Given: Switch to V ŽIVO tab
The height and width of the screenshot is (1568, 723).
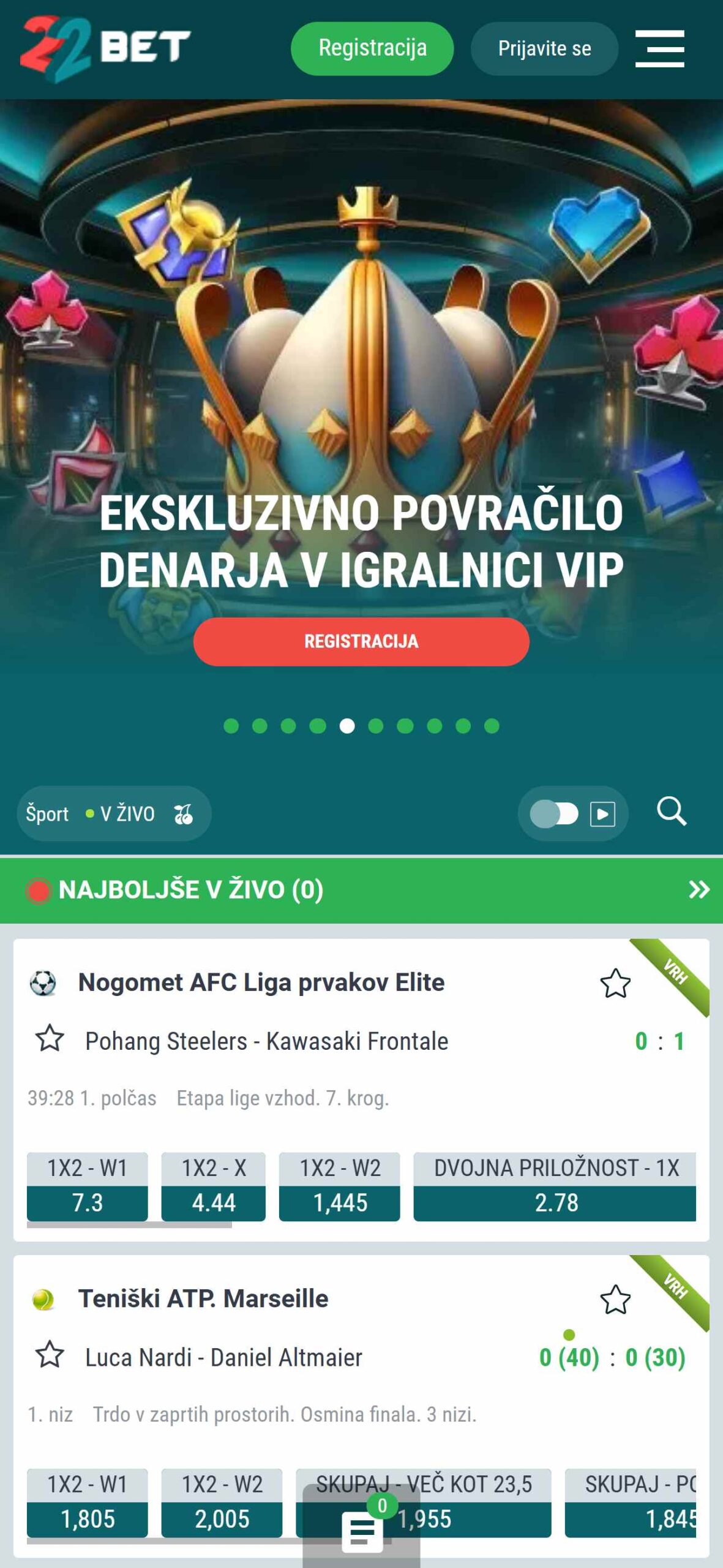Looking at the screenshot, I should coord(121,813).
